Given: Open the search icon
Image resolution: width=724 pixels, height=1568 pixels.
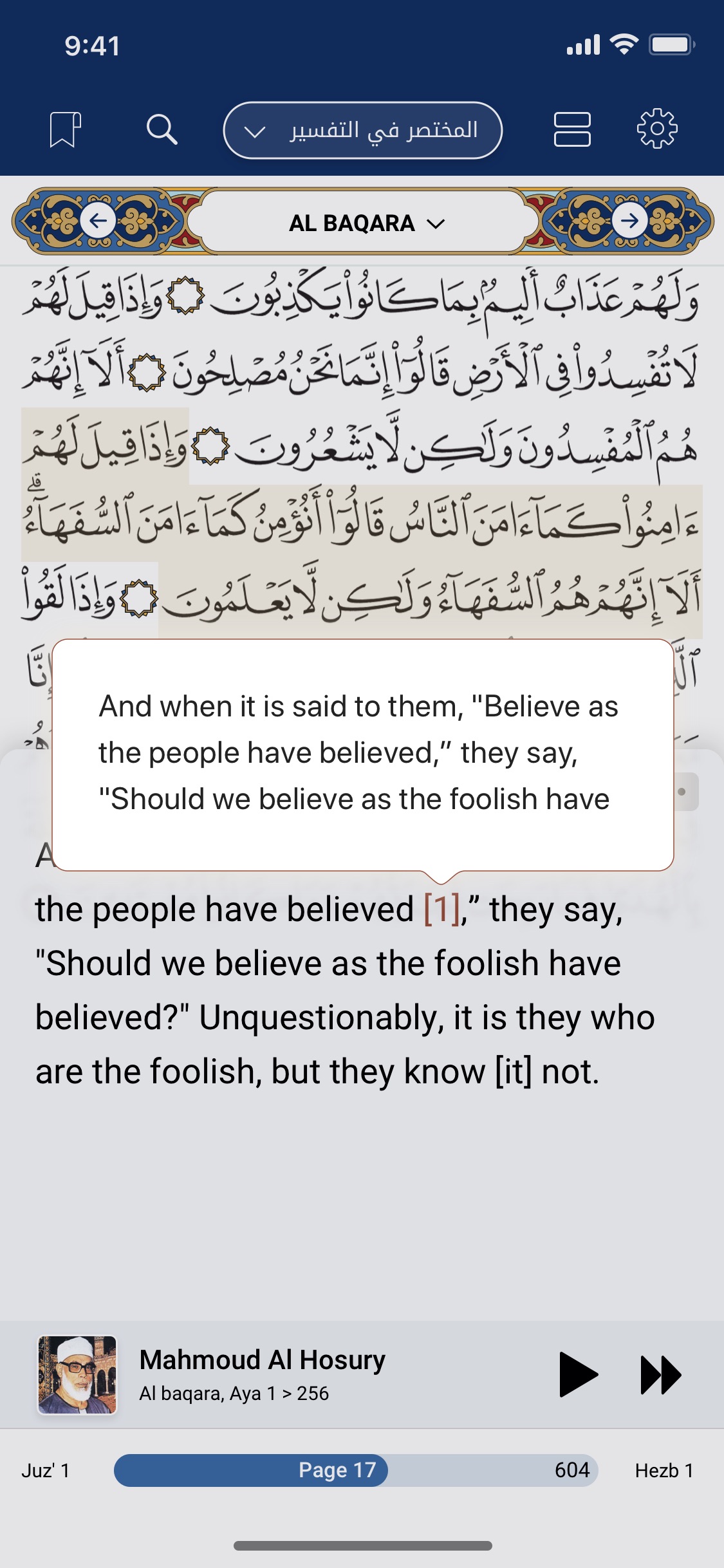Looking at the screenshot, I should point(162,129).
